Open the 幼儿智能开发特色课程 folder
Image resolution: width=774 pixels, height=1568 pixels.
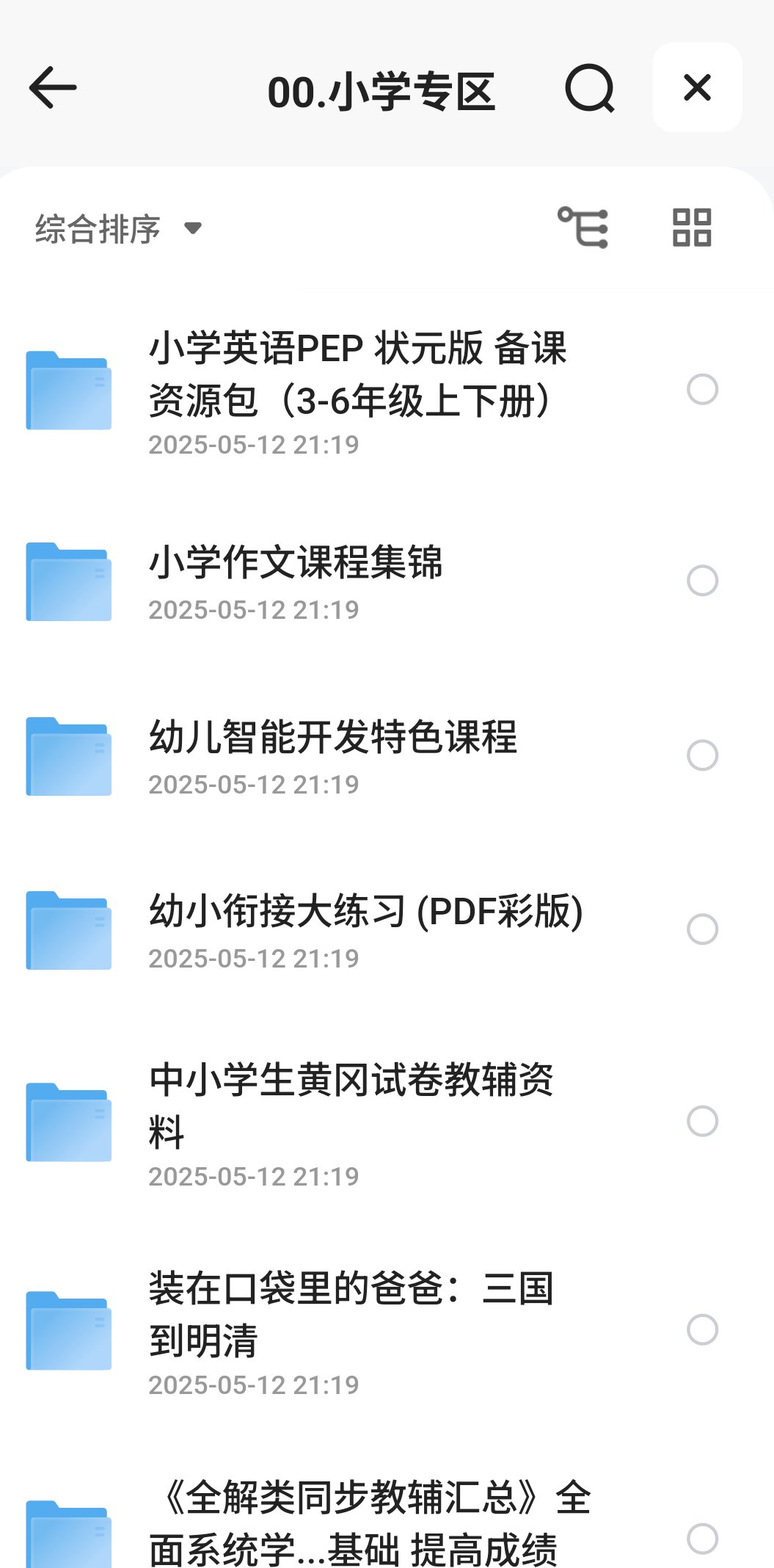pyautogui.click(x=332, y=737)
